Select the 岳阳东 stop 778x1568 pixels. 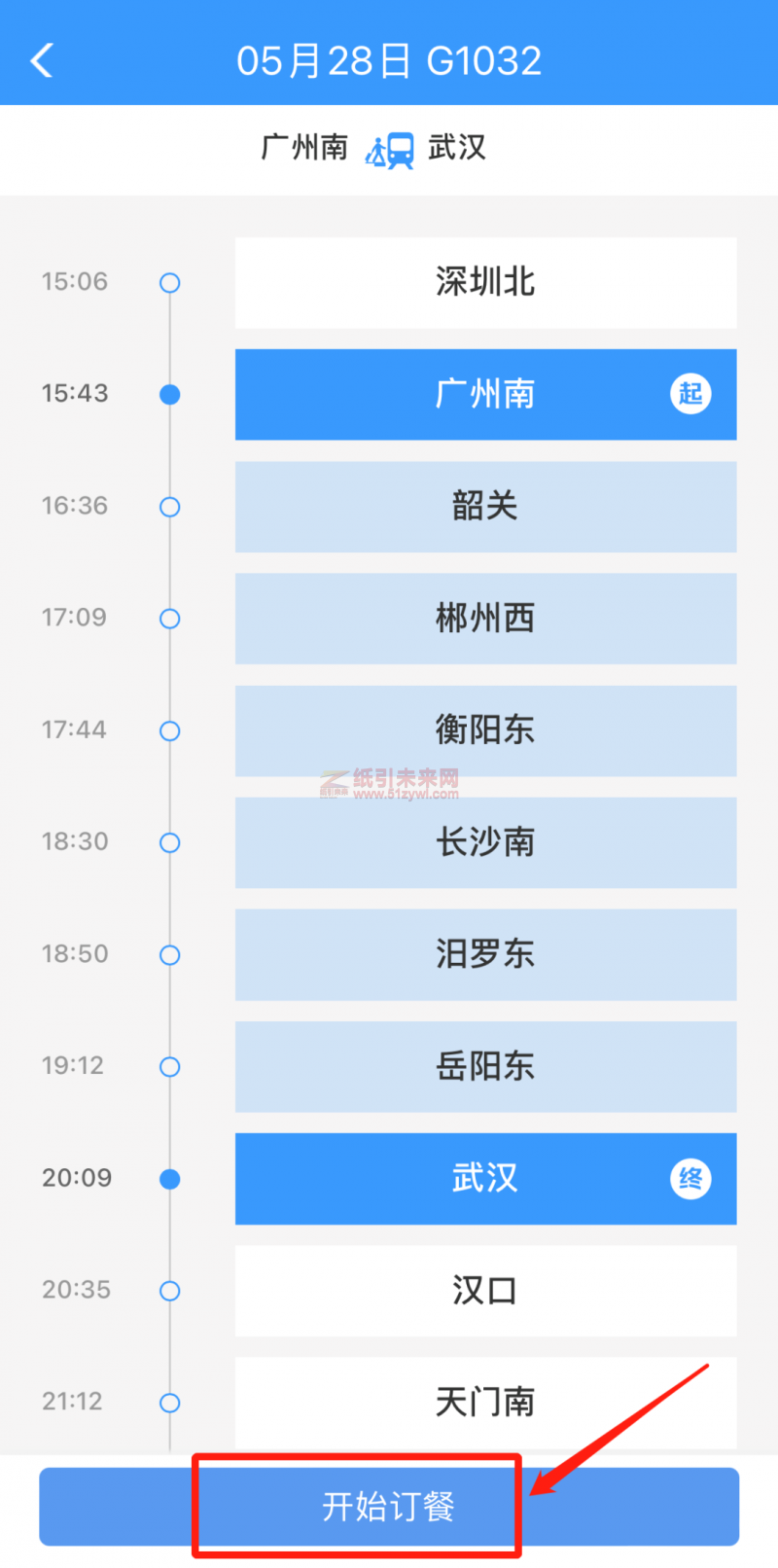click(x=485, y=1066)
